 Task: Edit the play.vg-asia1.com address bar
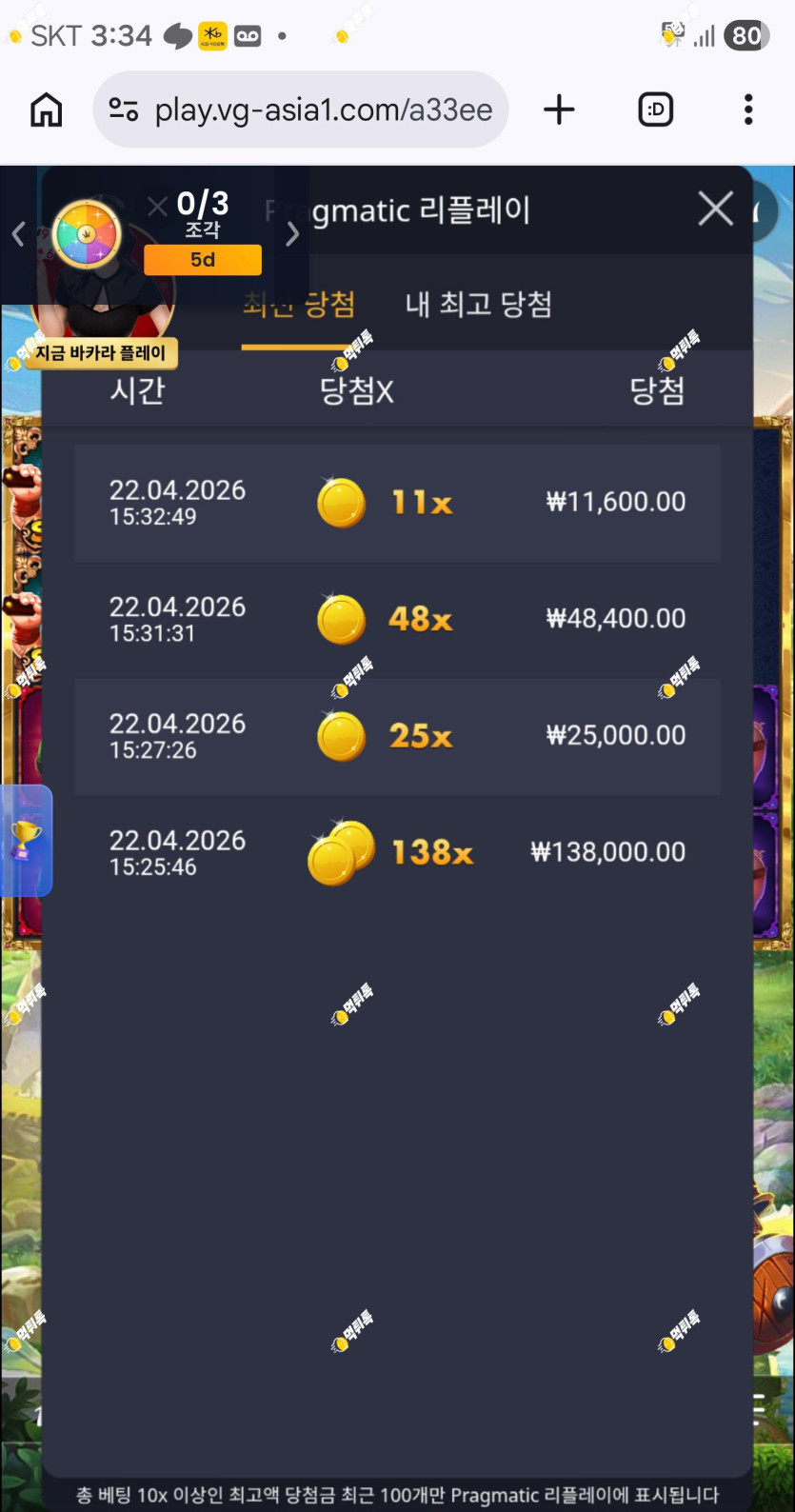(301, 109)
